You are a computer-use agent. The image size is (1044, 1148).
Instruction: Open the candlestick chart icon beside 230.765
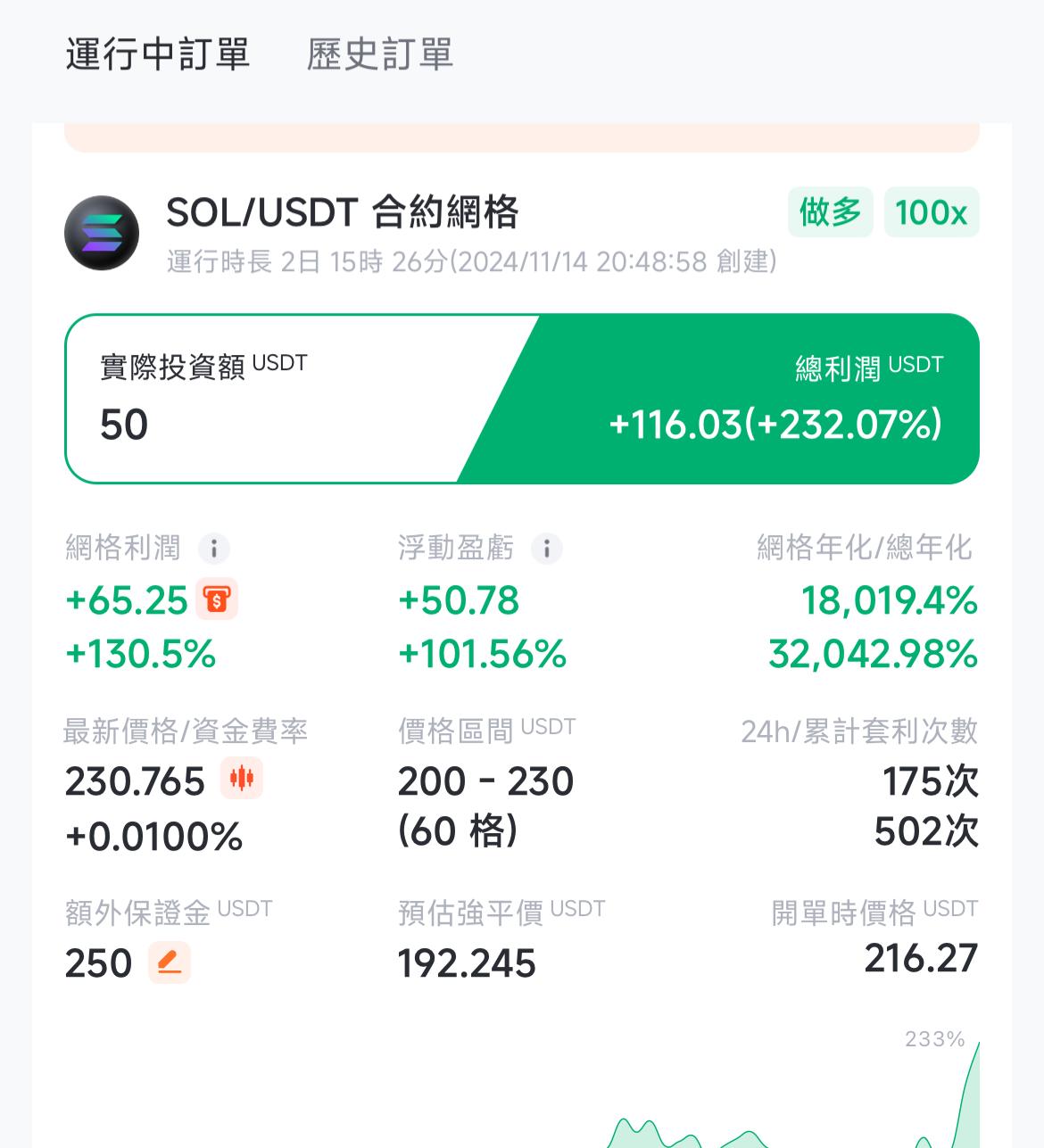(241, 779)
